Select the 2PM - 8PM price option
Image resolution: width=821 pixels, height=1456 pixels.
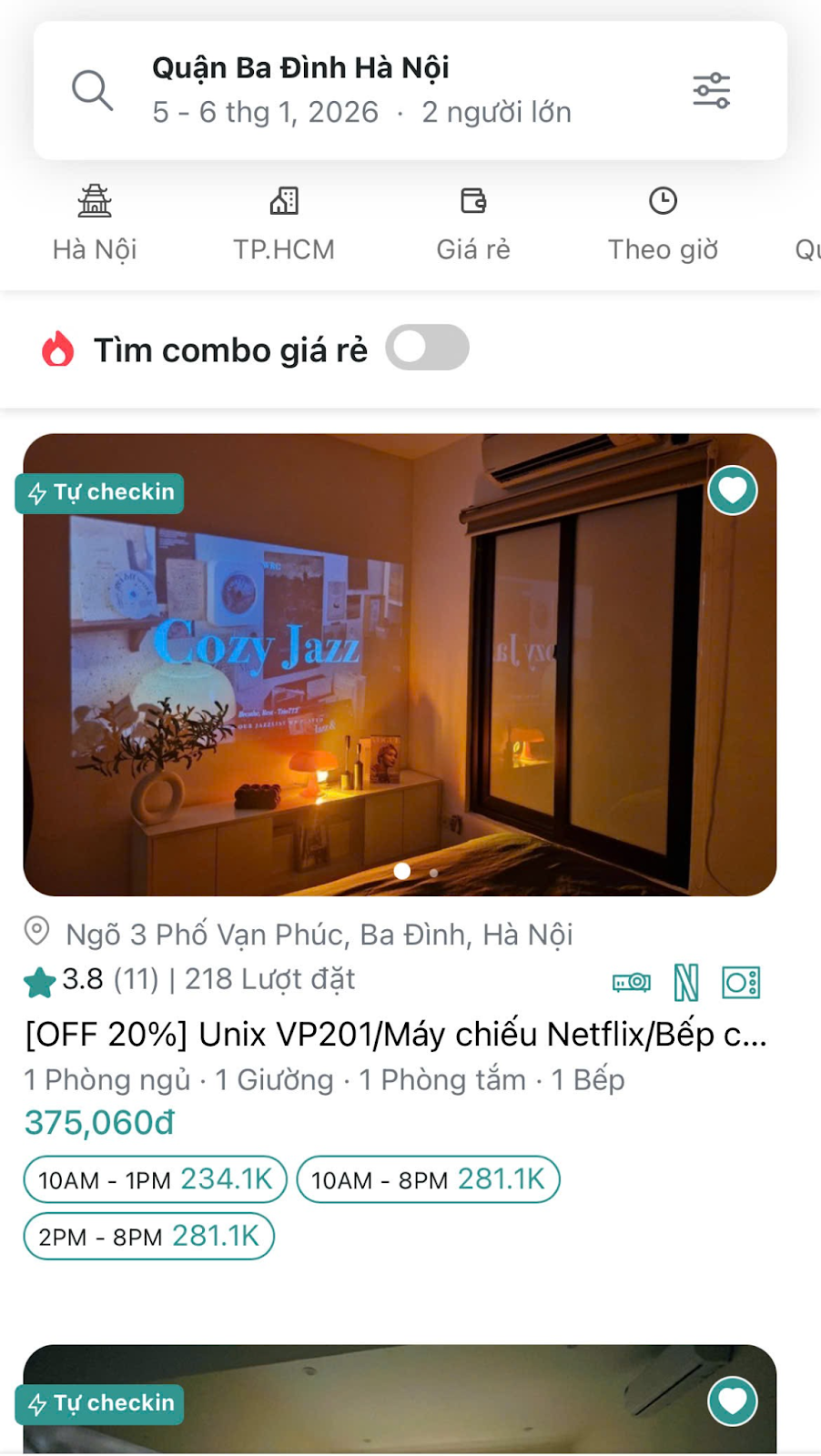coord(148,1235)
